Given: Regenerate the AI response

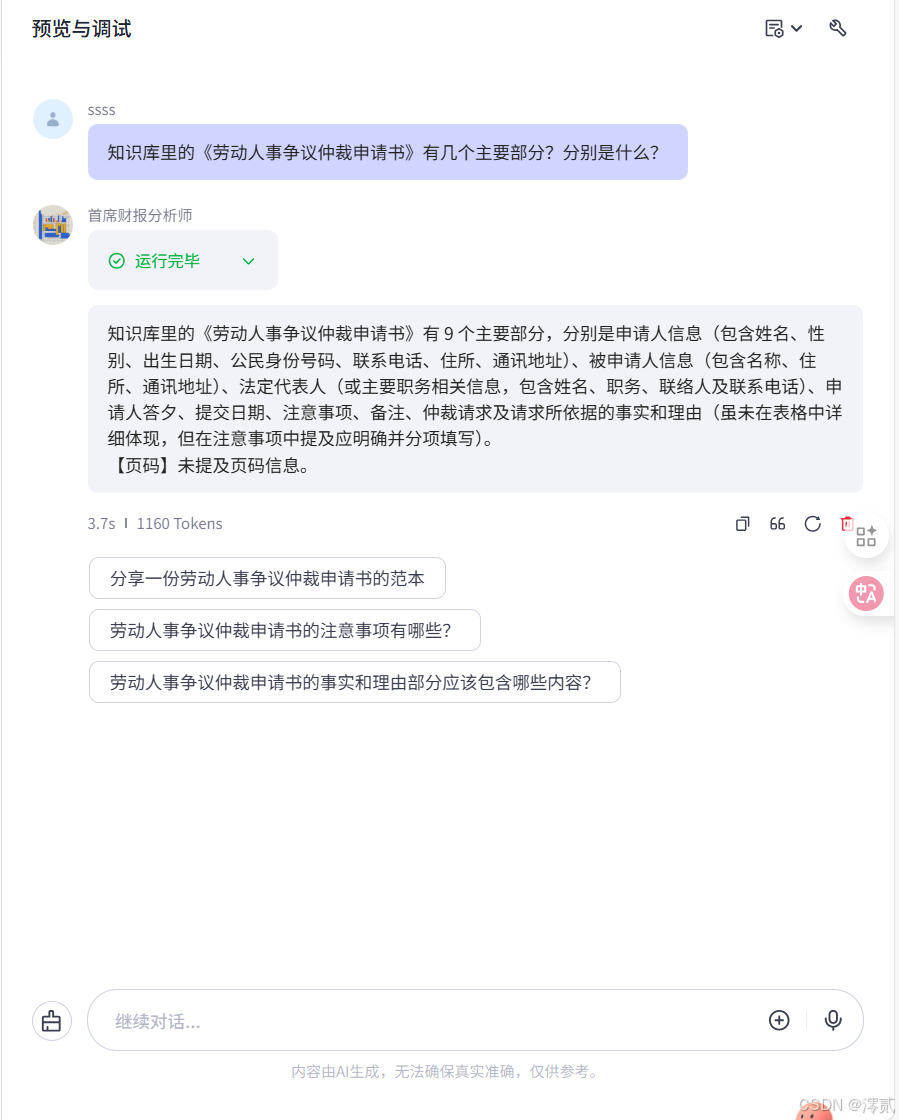Looking at the screenshot, I should (812, 523).
